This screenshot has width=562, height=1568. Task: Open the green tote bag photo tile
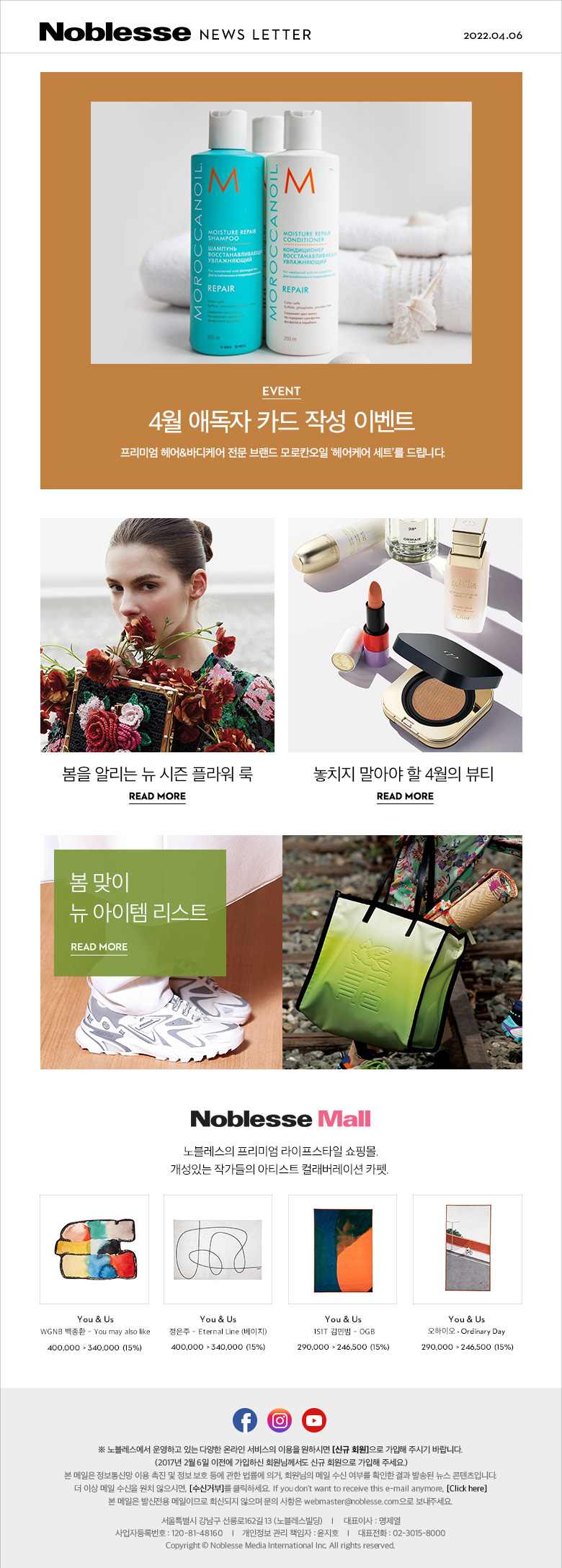[x=402, y=952]
